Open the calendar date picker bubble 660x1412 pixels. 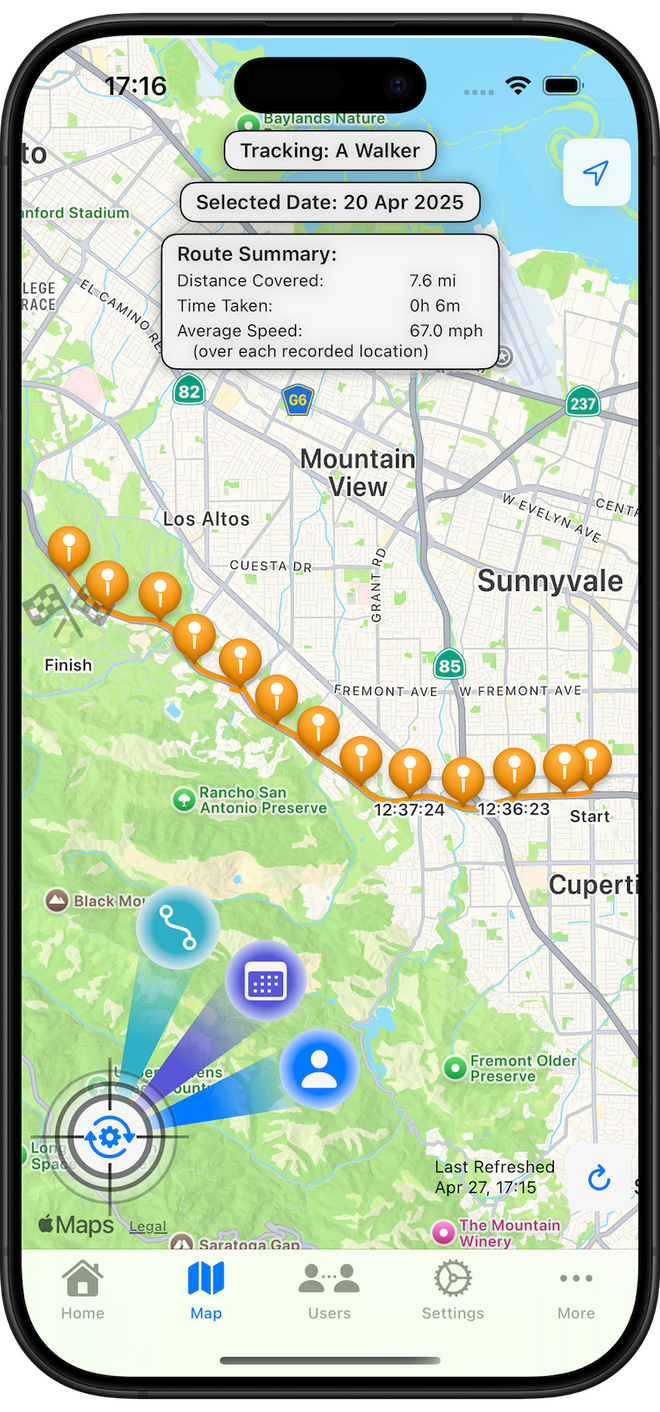click(x=265, y=982)
